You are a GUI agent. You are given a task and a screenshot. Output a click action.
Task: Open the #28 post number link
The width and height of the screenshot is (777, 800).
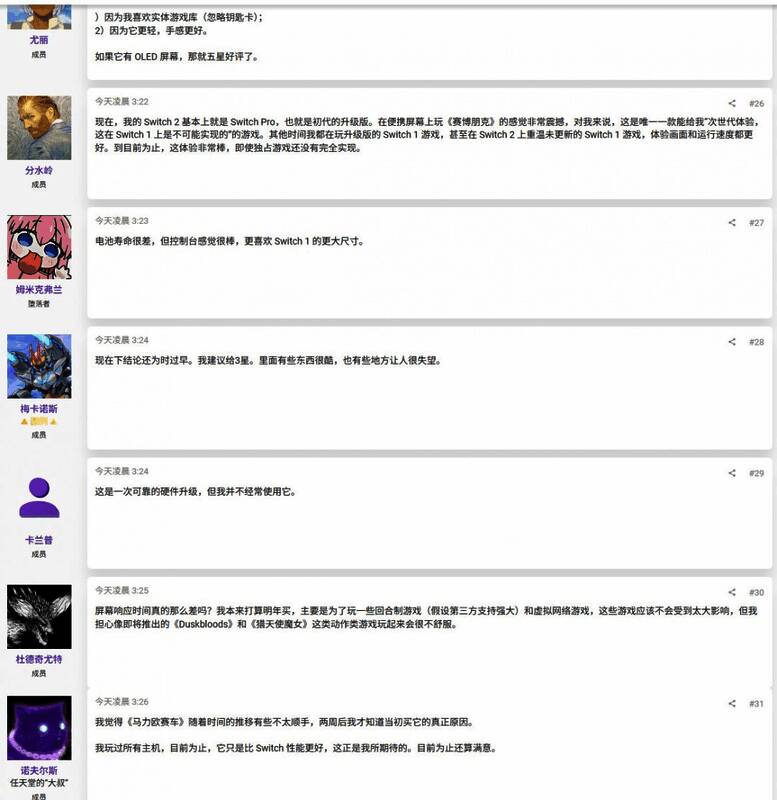tap(756, 342)
